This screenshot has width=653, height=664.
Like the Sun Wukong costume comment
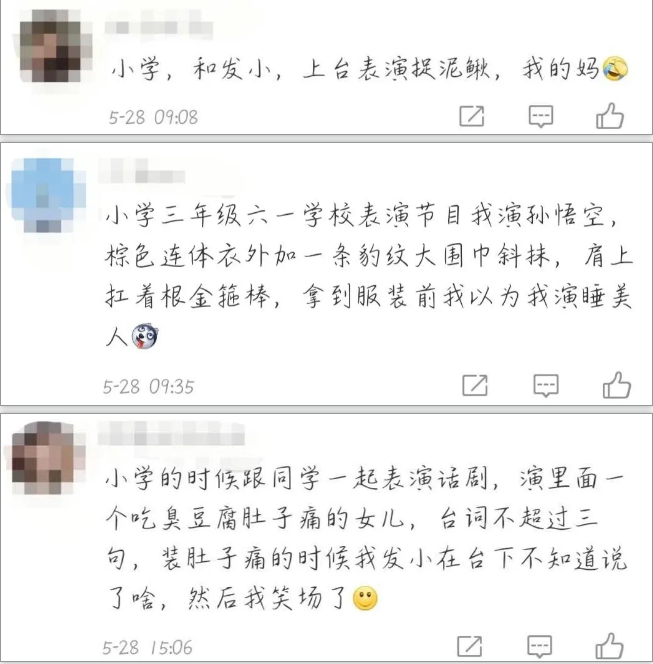point(616,385)
